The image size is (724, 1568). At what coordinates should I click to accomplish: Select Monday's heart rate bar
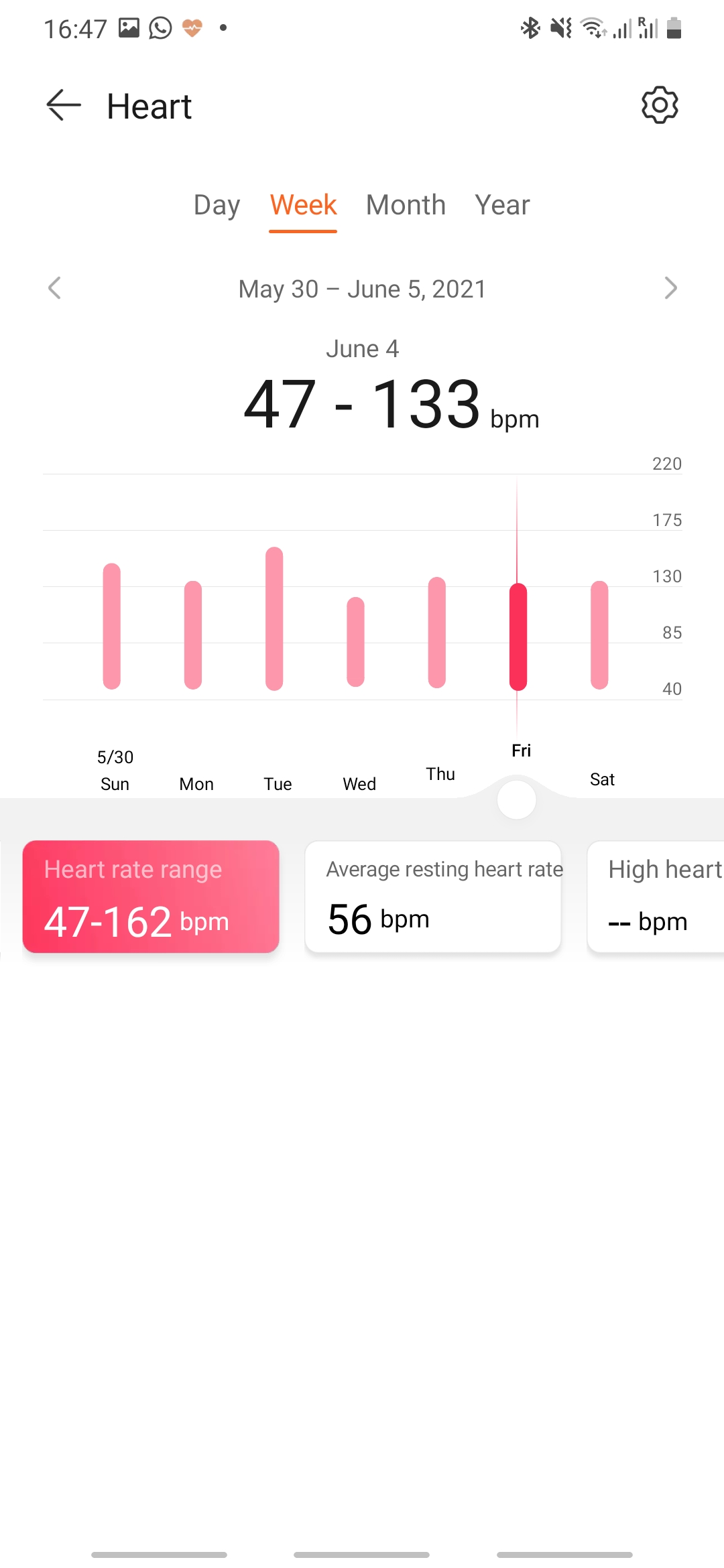[193, 635]
